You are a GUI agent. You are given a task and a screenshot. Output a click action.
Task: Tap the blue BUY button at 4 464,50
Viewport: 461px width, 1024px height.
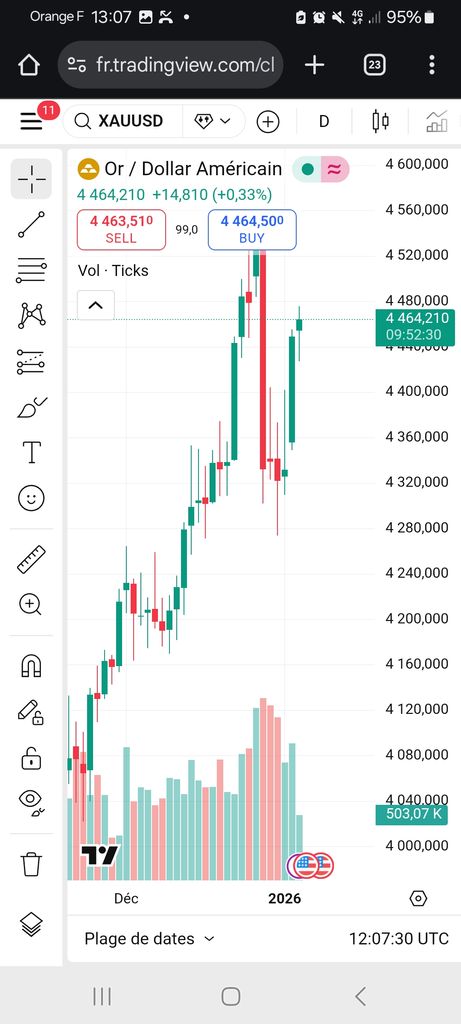pos(252,230)
